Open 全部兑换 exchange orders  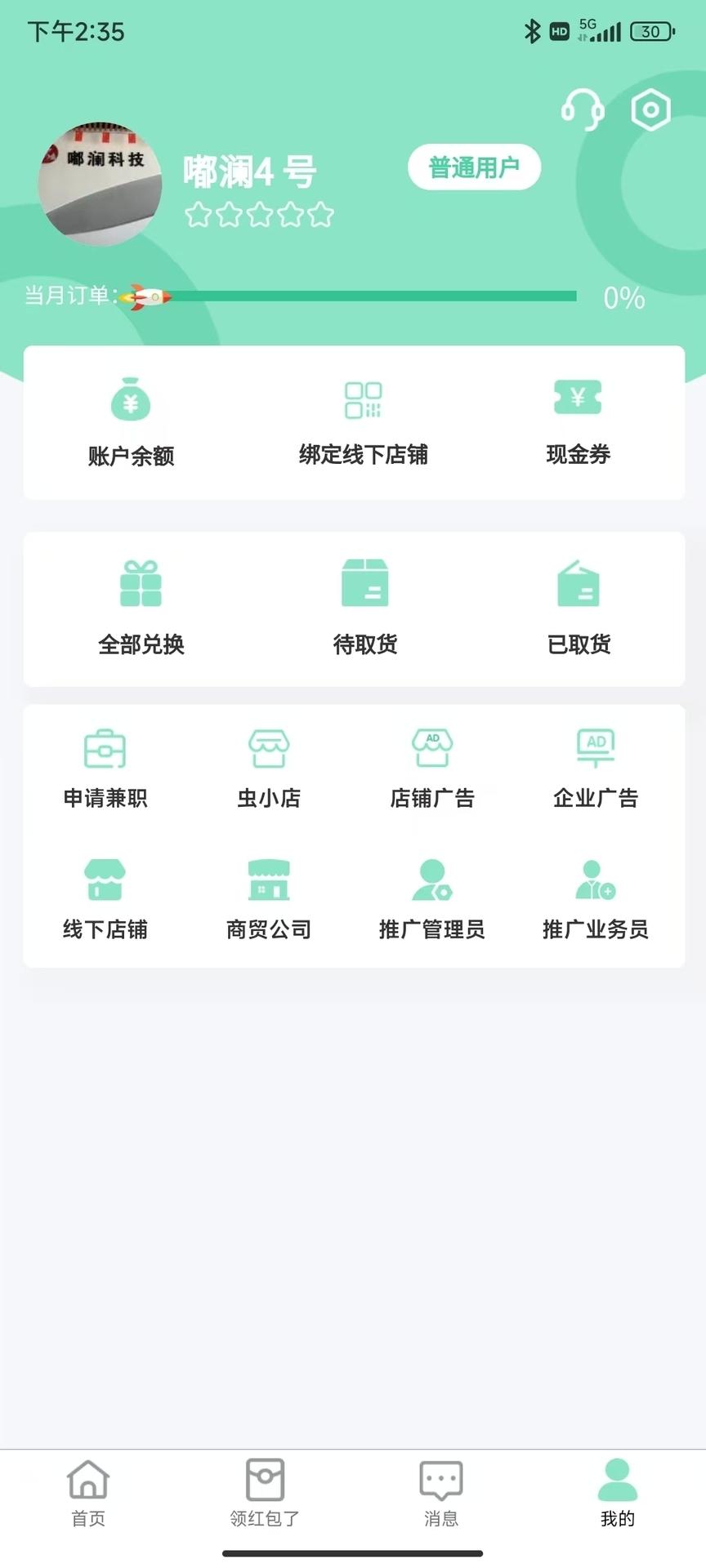[141, 608]
